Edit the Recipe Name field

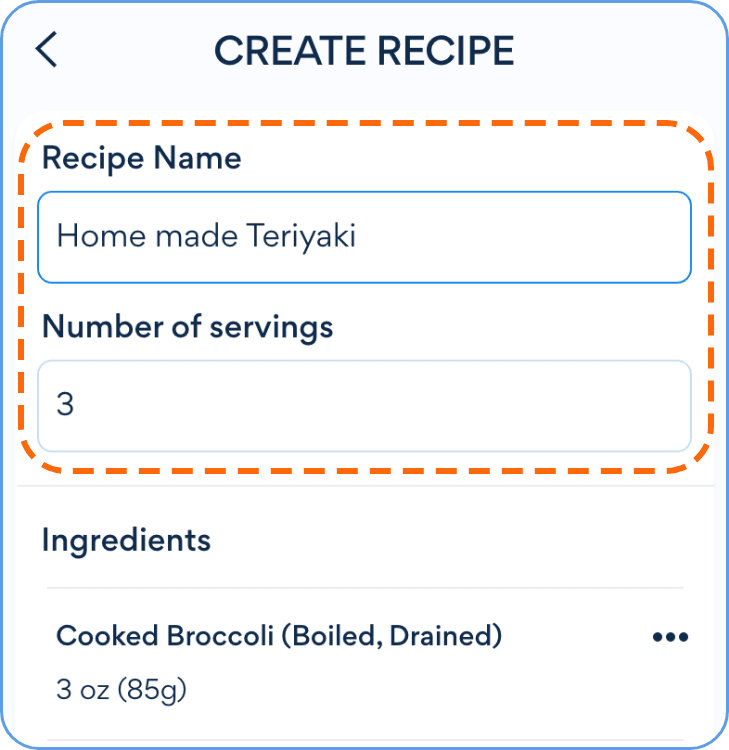364,237
